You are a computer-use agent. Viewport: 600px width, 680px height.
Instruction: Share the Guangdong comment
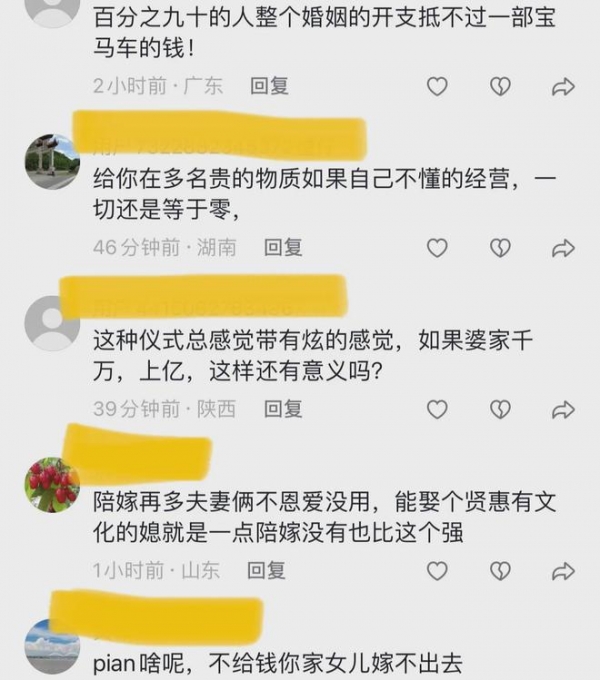tap(564, 87)
